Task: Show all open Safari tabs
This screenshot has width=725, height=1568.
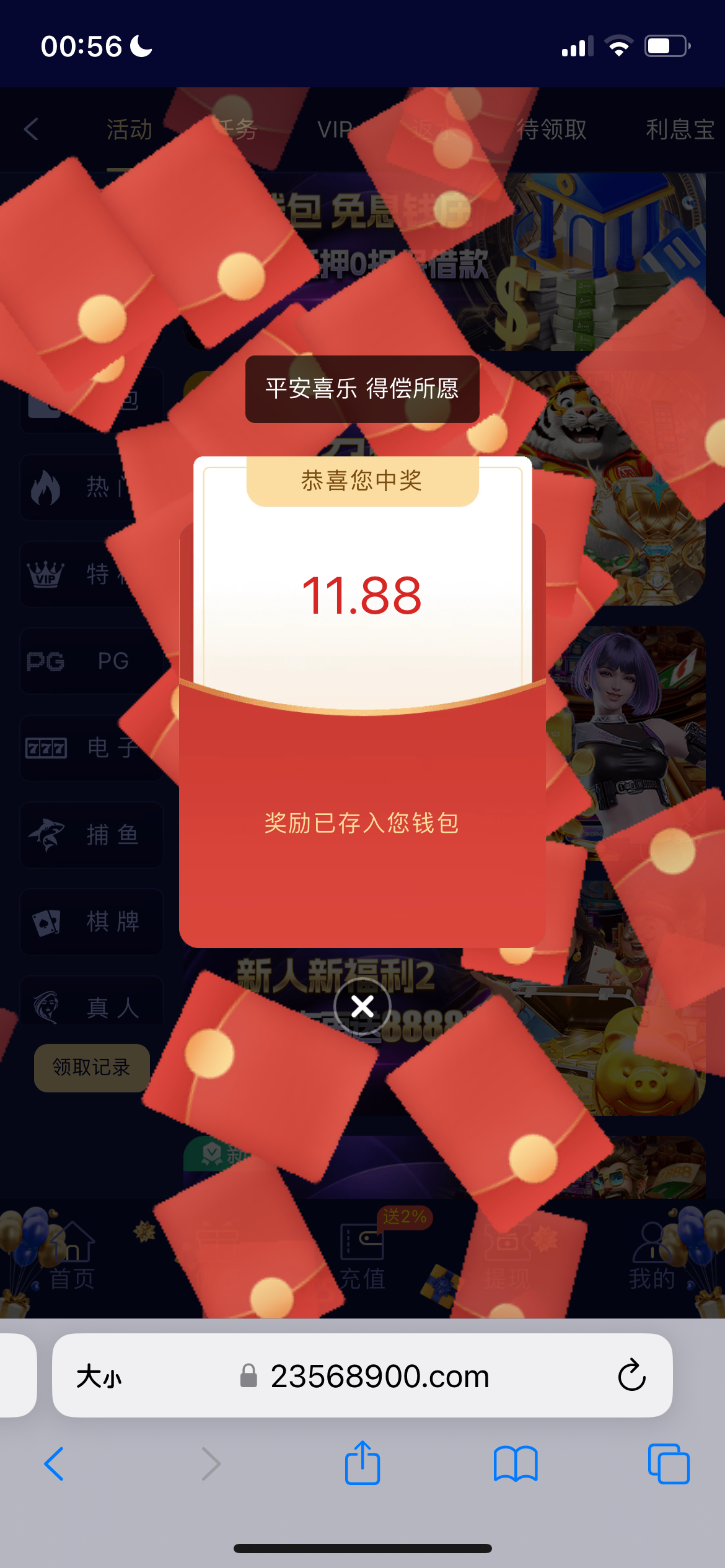Action: coord(668,1464)
